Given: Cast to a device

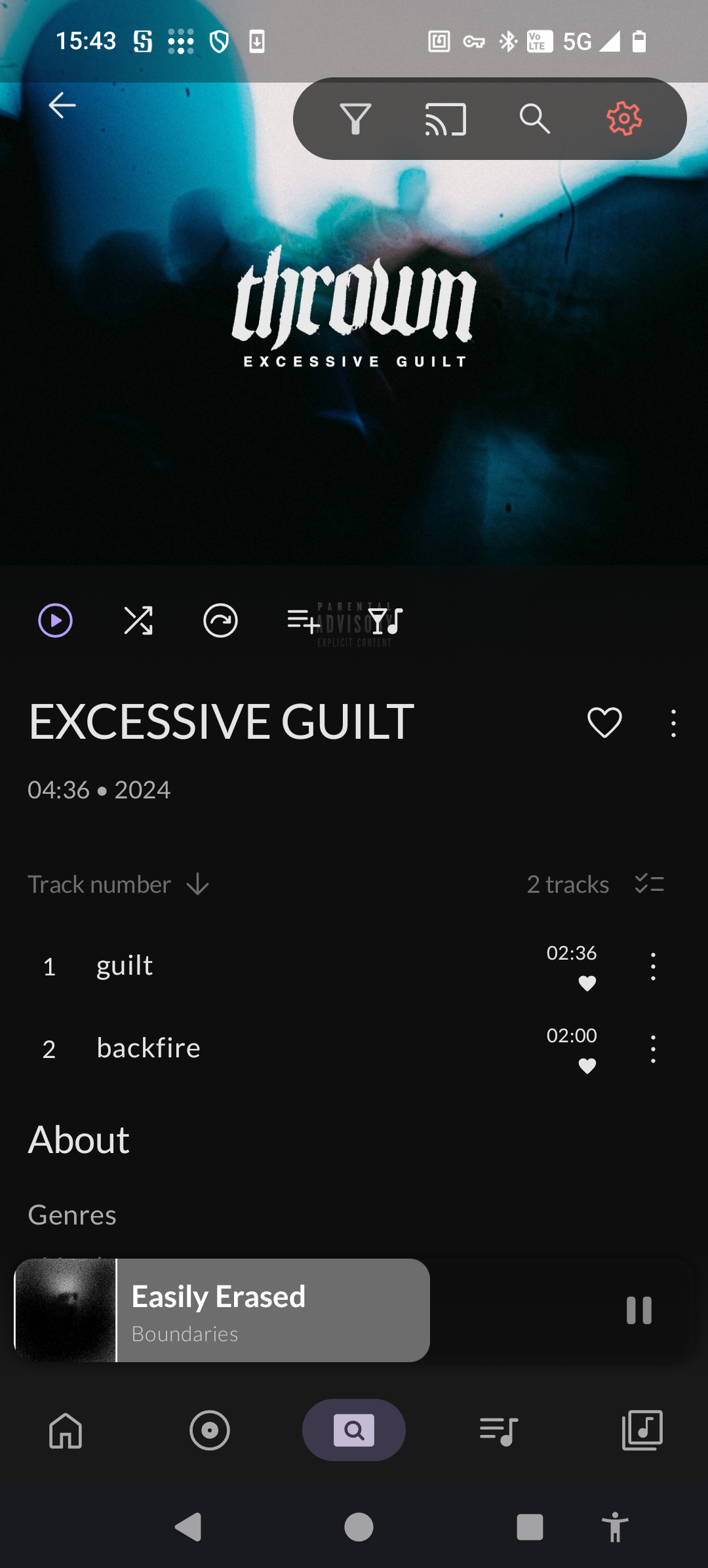Looking at the screenshot, I should pyautogui.click(x=446, y=119).
